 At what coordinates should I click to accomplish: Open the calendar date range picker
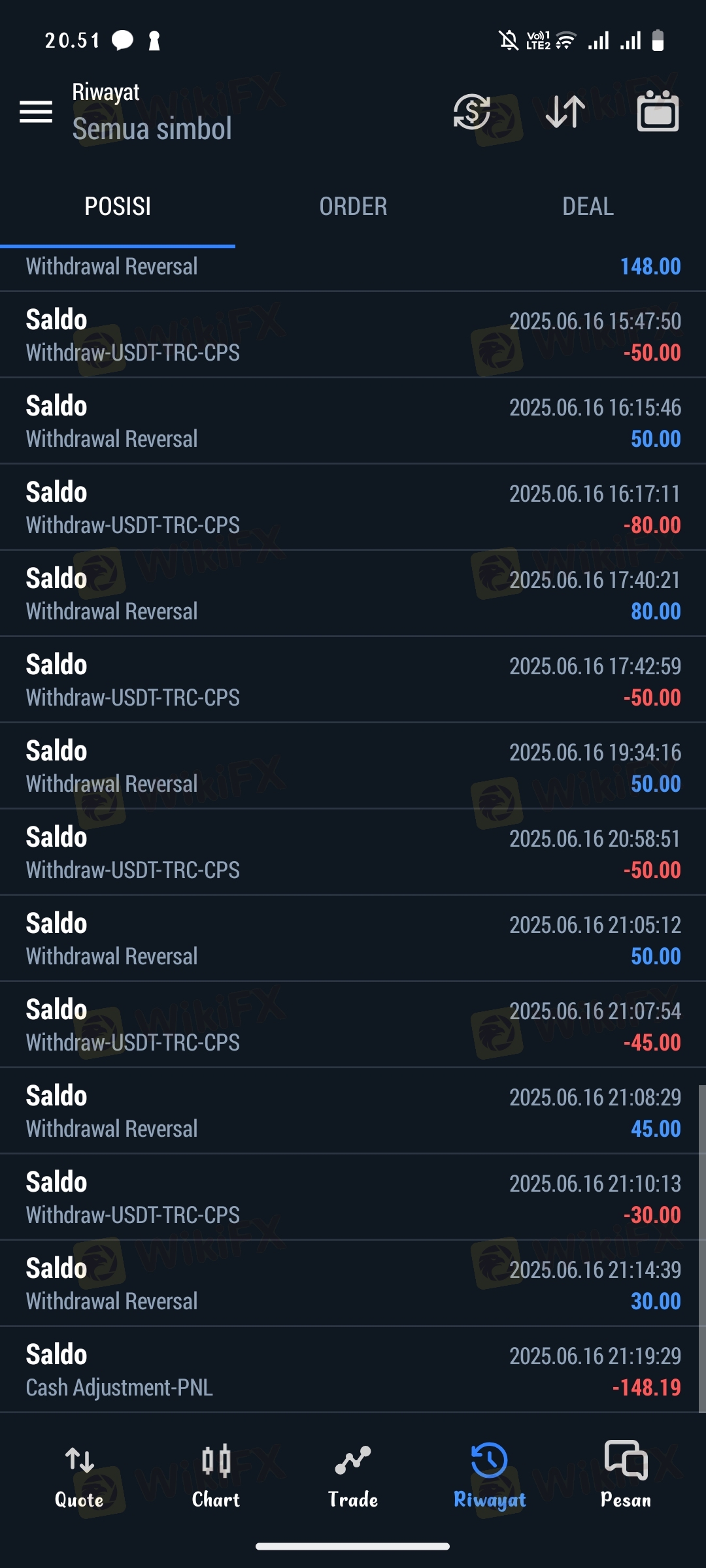(x=658, y=110)
